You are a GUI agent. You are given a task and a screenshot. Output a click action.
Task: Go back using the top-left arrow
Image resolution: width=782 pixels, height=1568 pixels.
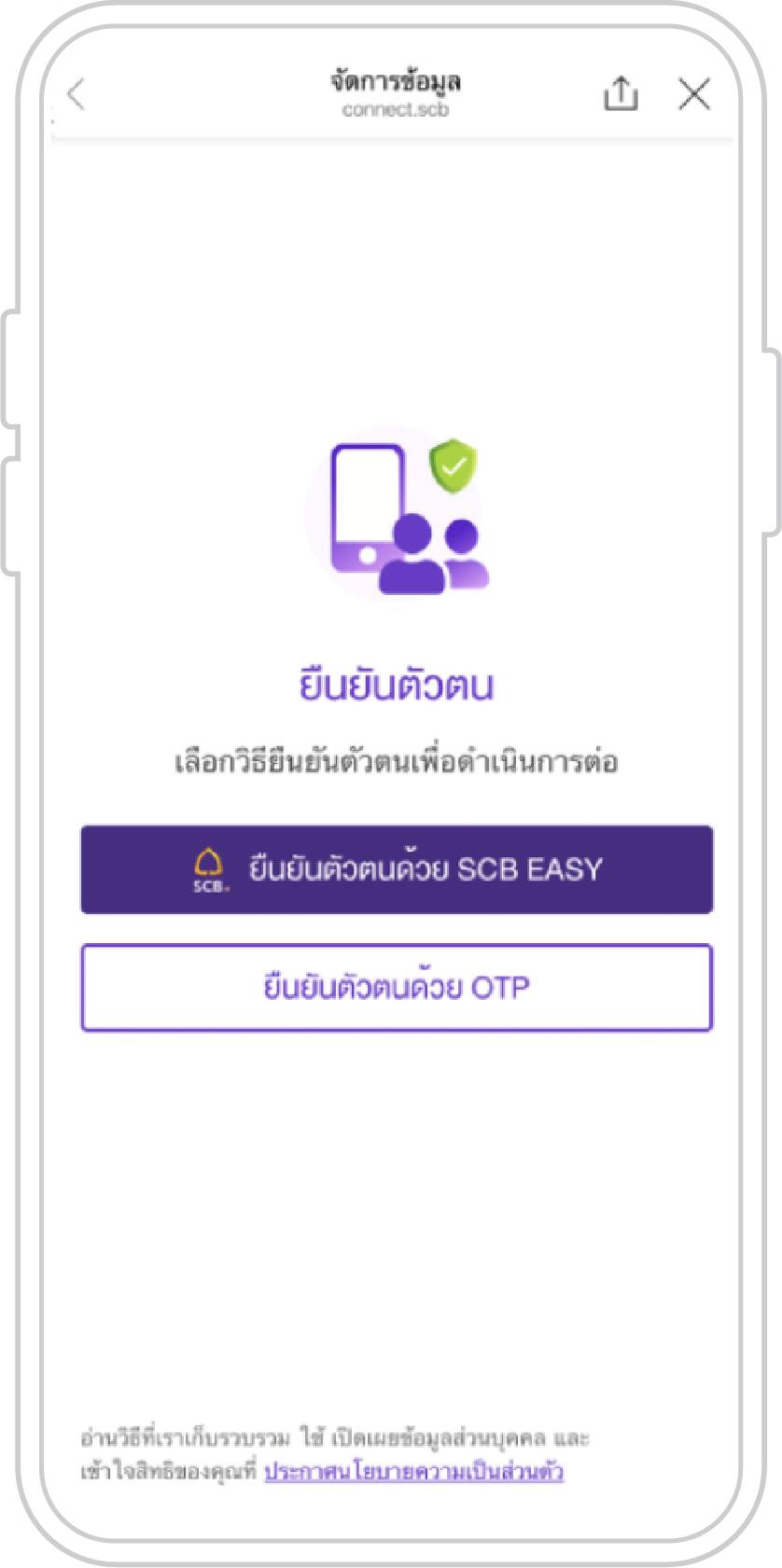click(77, 94)
